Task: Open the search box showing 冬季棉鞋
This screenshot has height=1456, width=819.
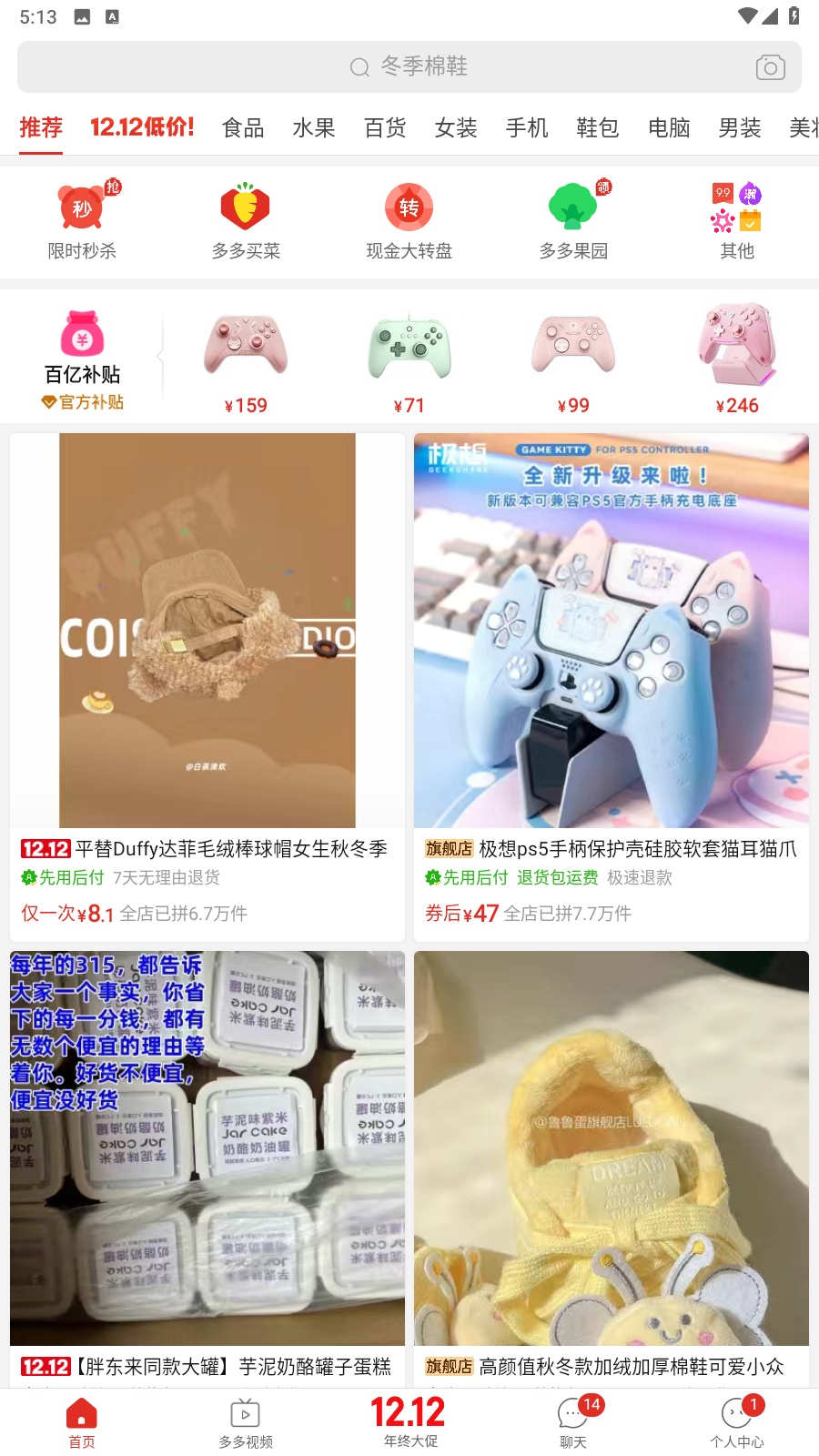Action: click(409, 66)
